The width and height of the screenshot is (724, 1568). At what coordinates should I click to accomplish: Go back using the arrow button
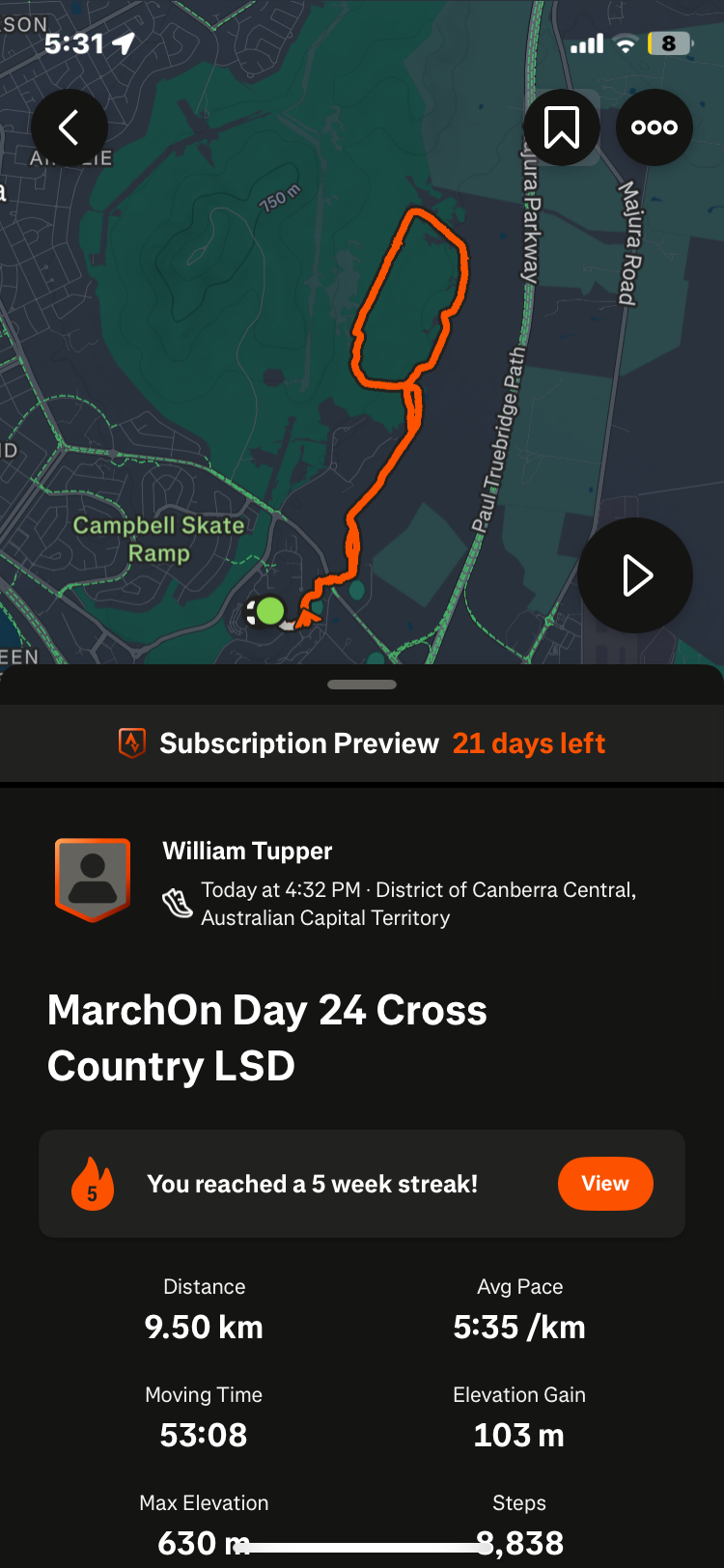coord(69,127)
